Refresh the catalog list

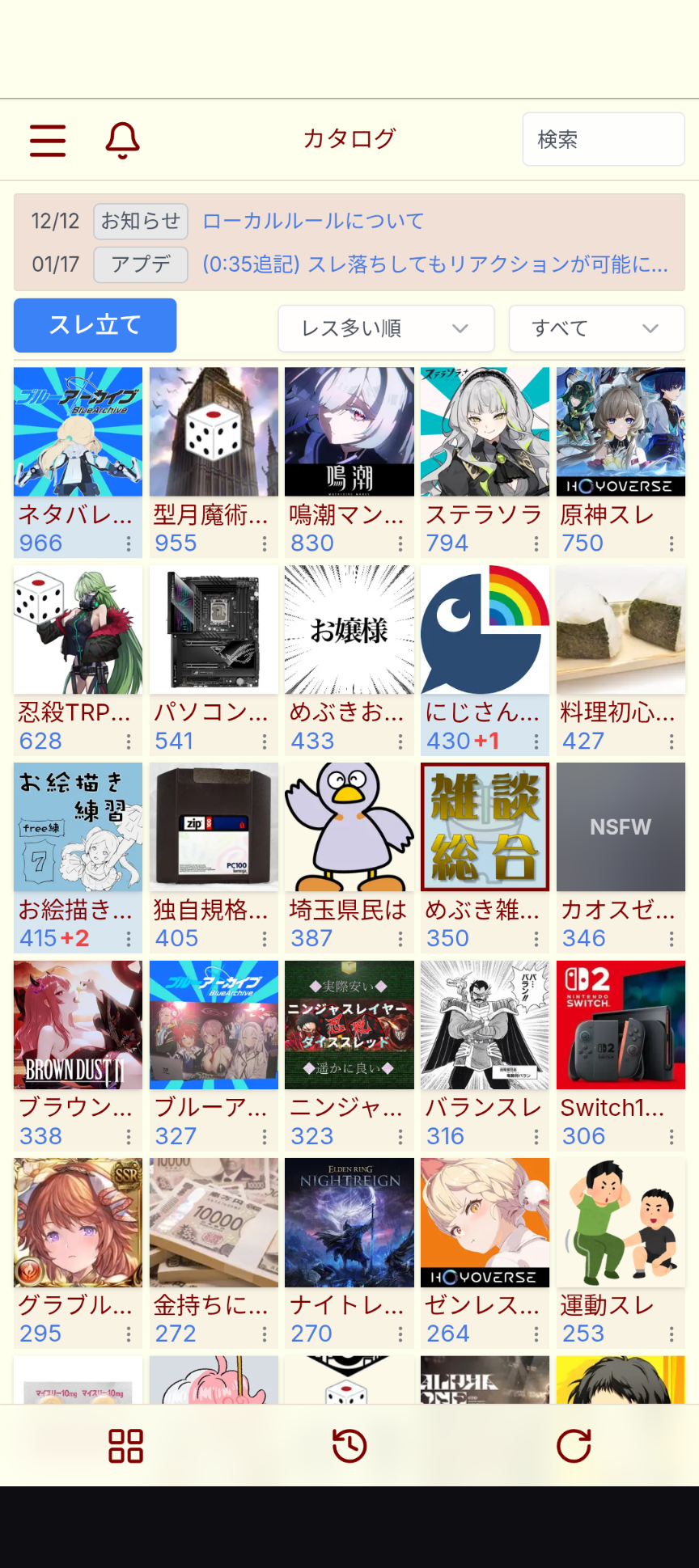pos(574,1446)
